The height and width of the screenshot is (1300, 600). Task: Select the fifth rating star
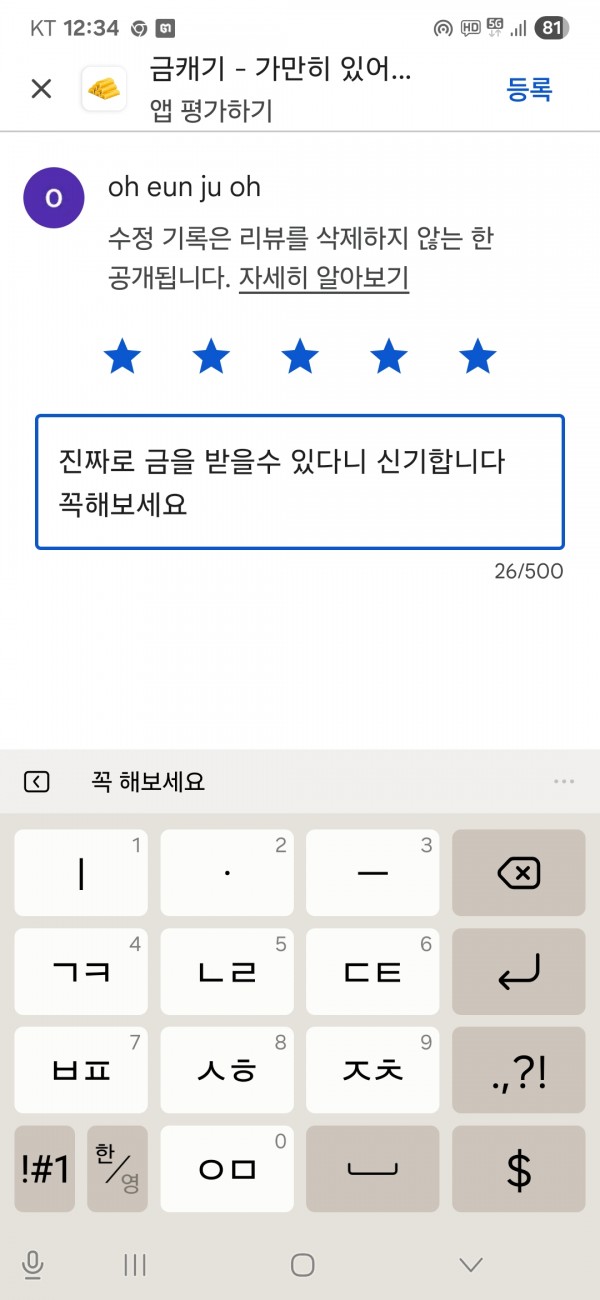(x=478, y=356)
